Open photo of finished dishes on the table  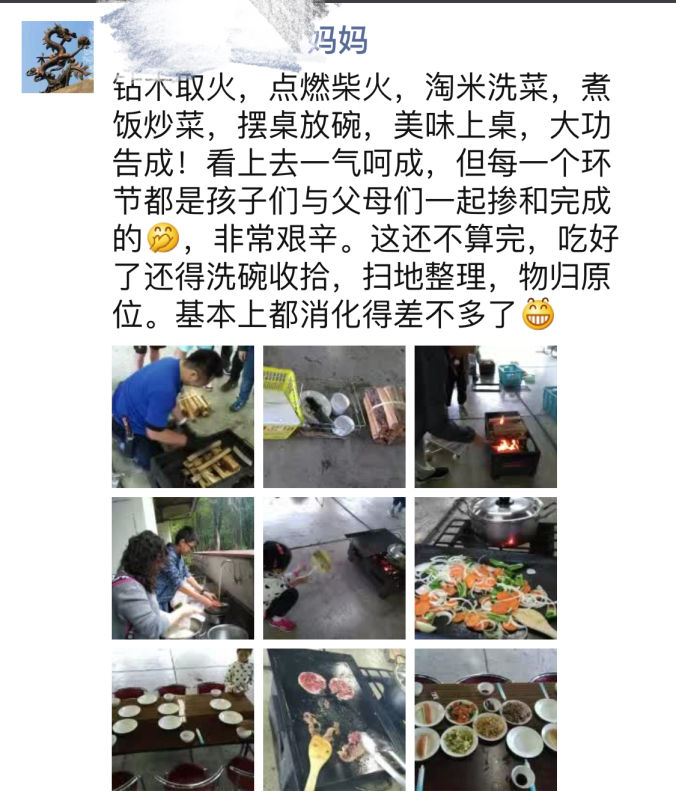coord(485,720)
